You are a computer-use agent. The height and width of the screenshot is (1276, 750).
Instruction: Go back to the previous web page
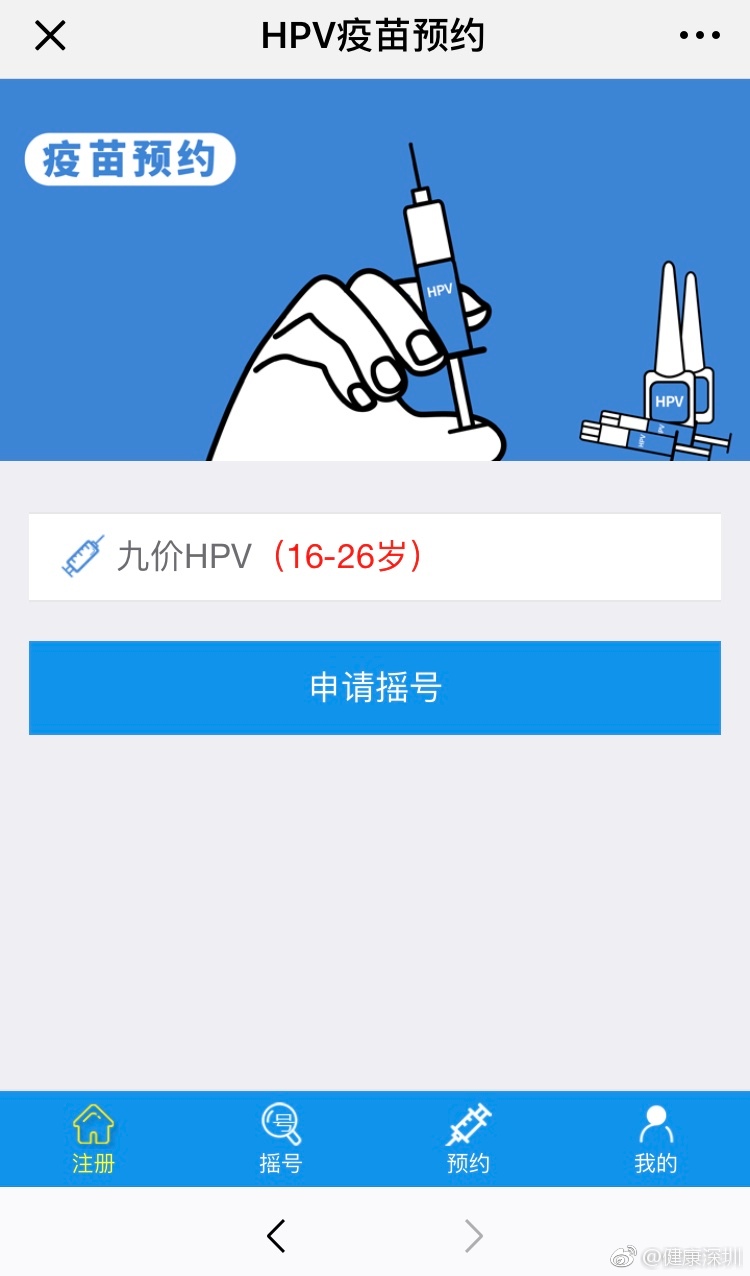(x=277, y=1236)
